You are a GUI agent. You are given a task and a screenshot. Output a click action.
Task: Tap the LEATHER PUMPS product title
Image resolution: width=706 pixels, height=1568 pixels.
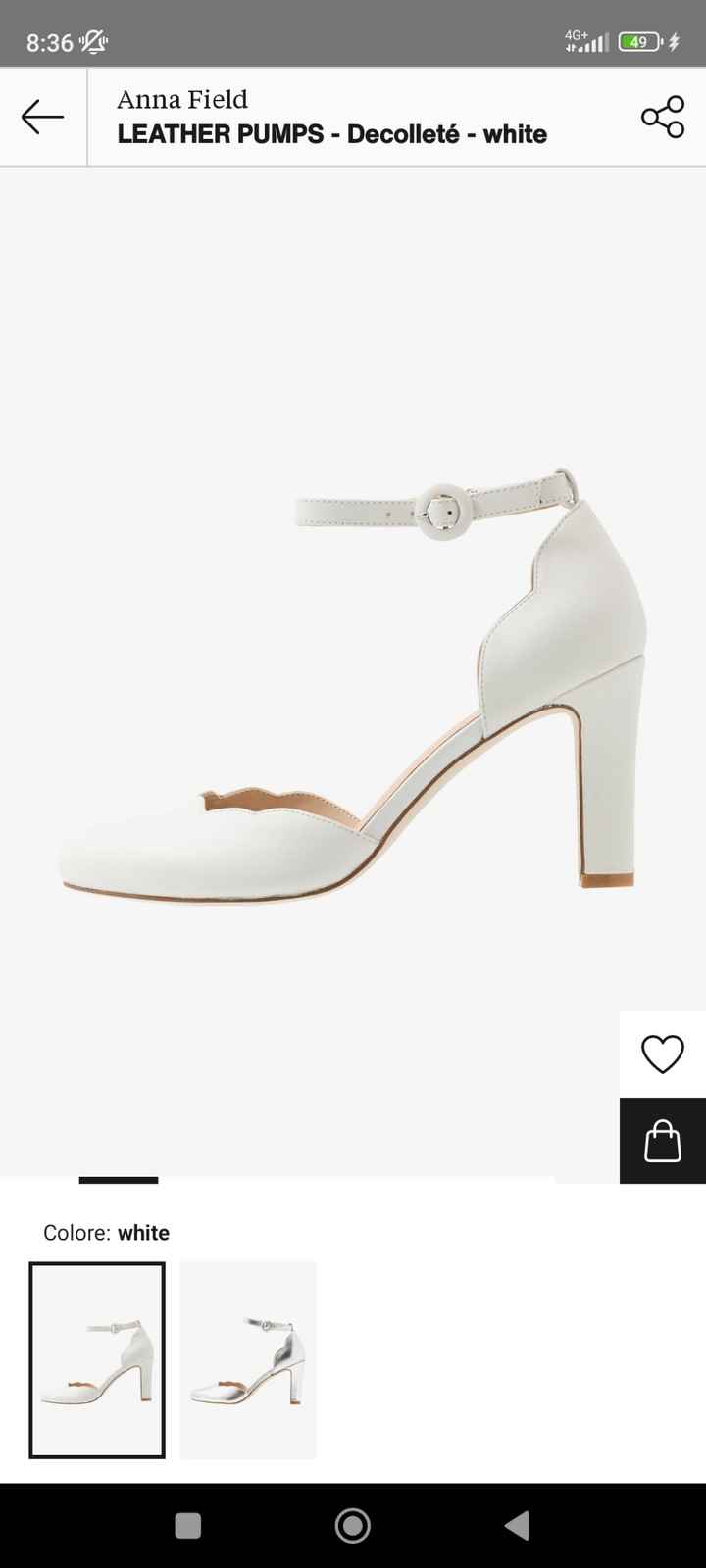(331, 134)
